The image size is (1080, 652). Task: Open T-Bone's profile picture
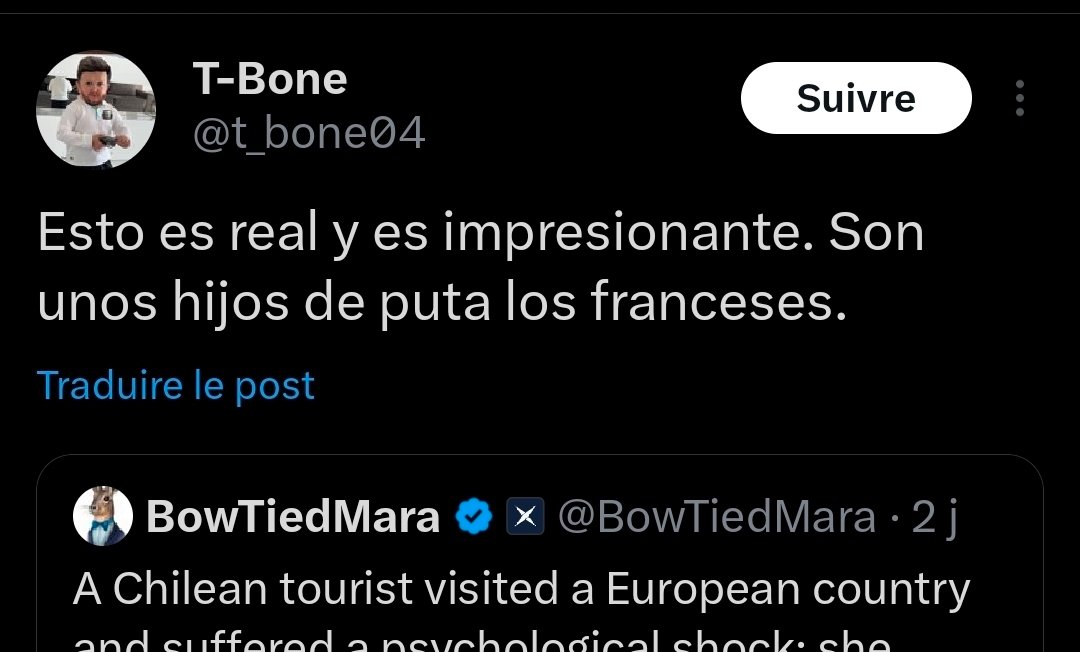pyautogui.click(x=95, y=110)
